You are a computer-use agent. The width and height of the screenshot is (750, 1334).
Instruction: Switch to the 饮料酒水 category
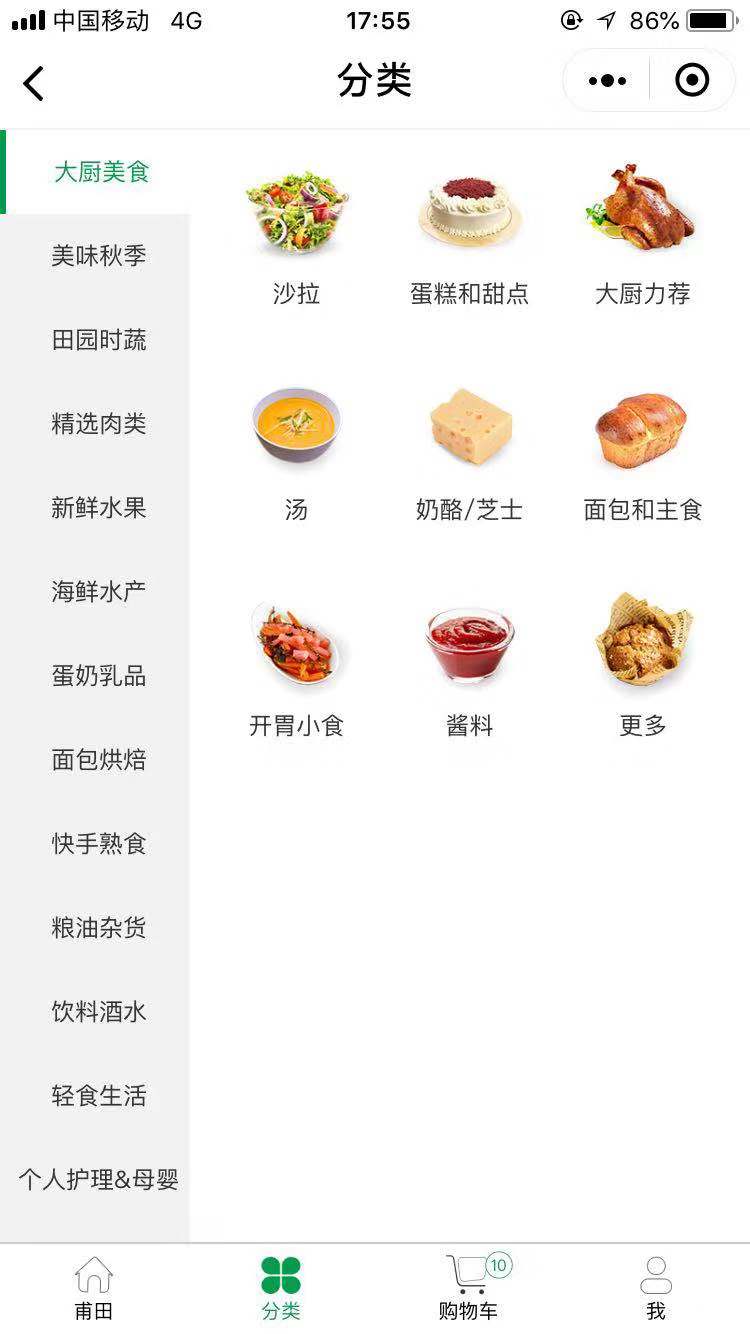[99, 1012]
